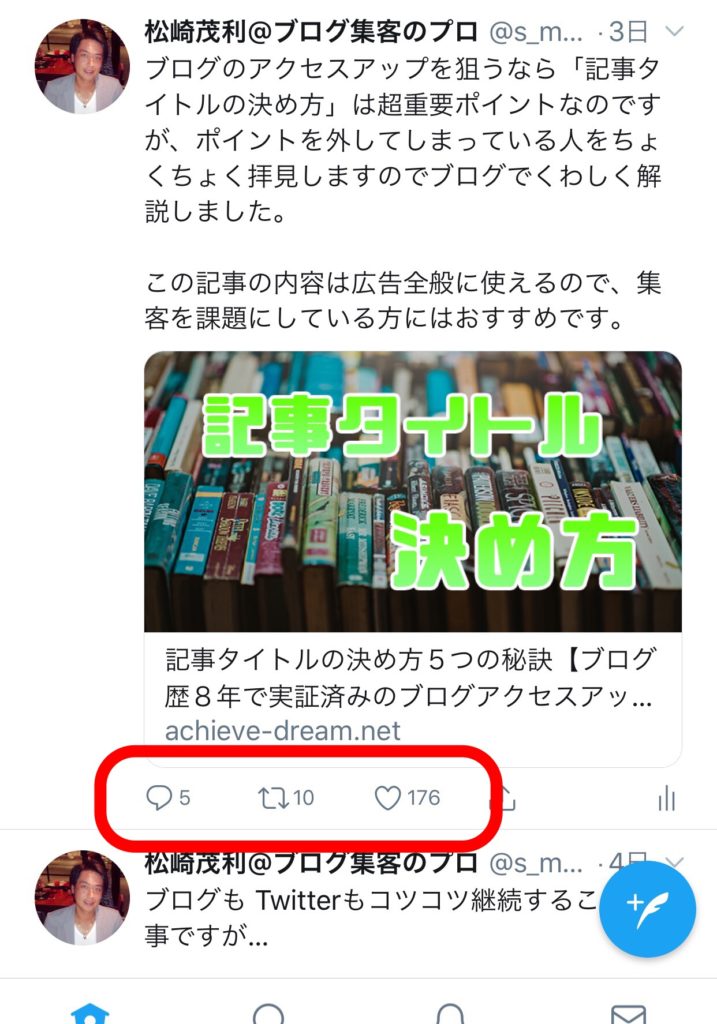Retweet the 記事タイトル tweet
This screenshot has height=1024, width=717.
pyautogui.click(x=272, y=798)
